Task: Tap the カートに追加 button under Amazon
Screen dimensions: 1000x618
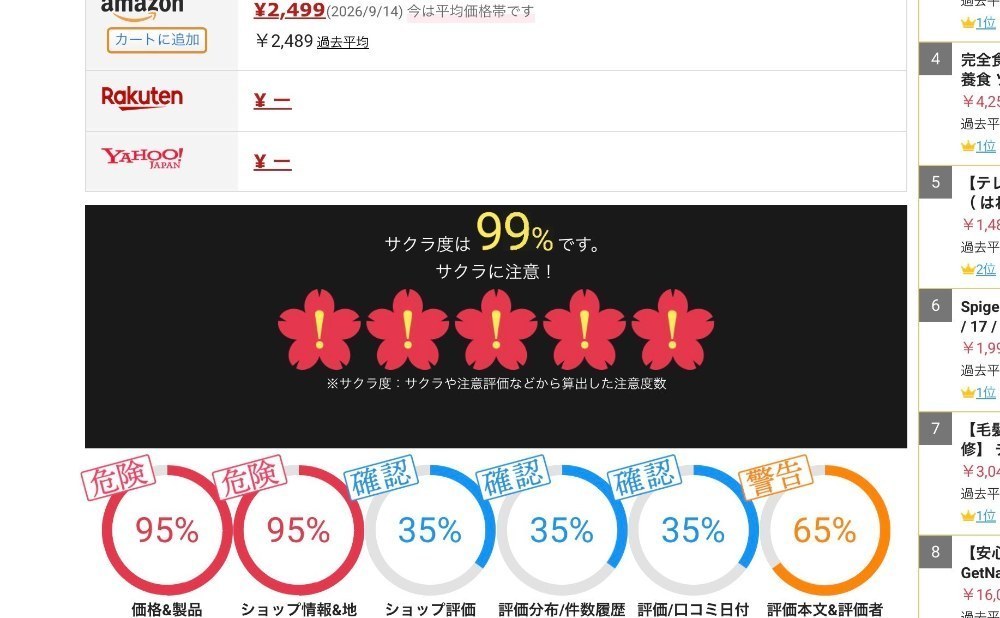Action: coord(157,40)
